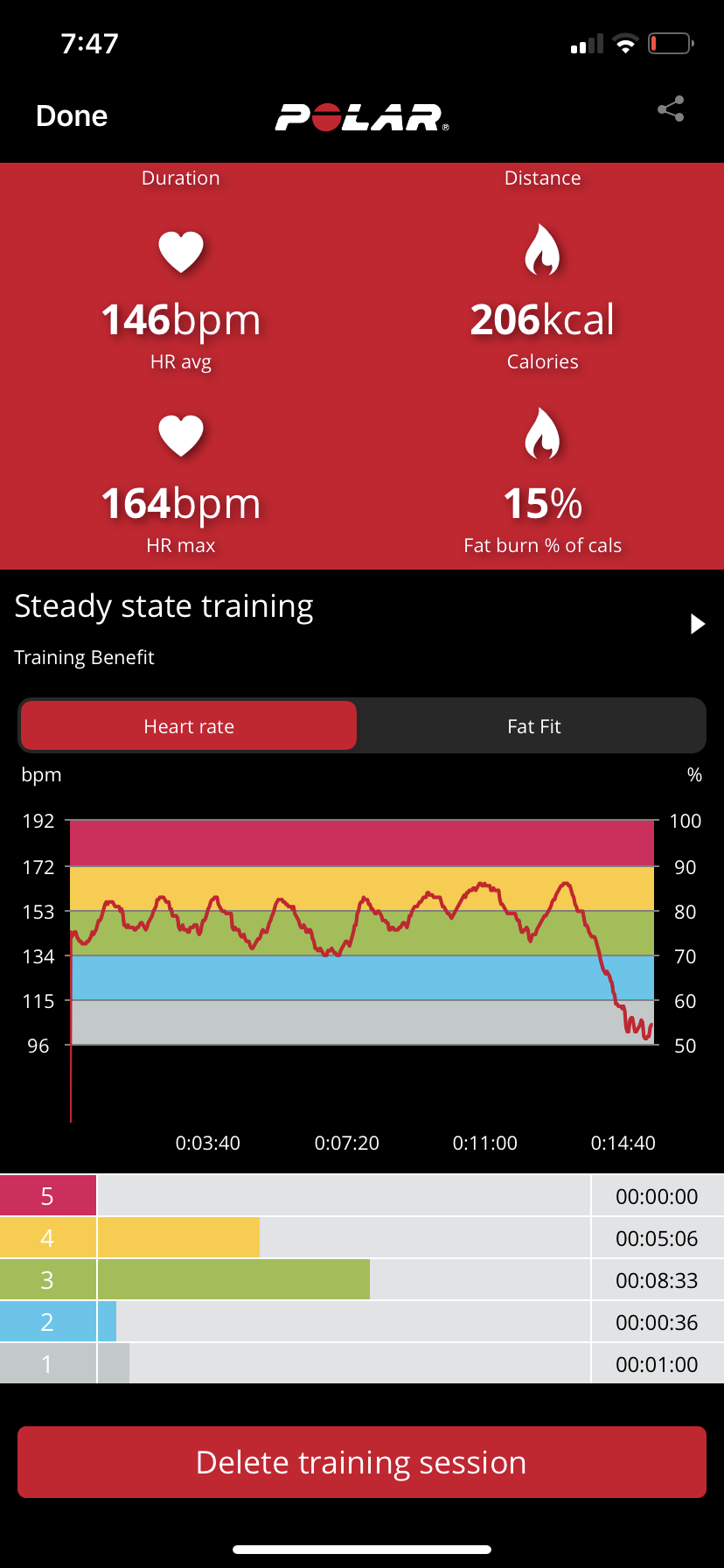Share this training session

pyautogui.click(x=671, y=109)
